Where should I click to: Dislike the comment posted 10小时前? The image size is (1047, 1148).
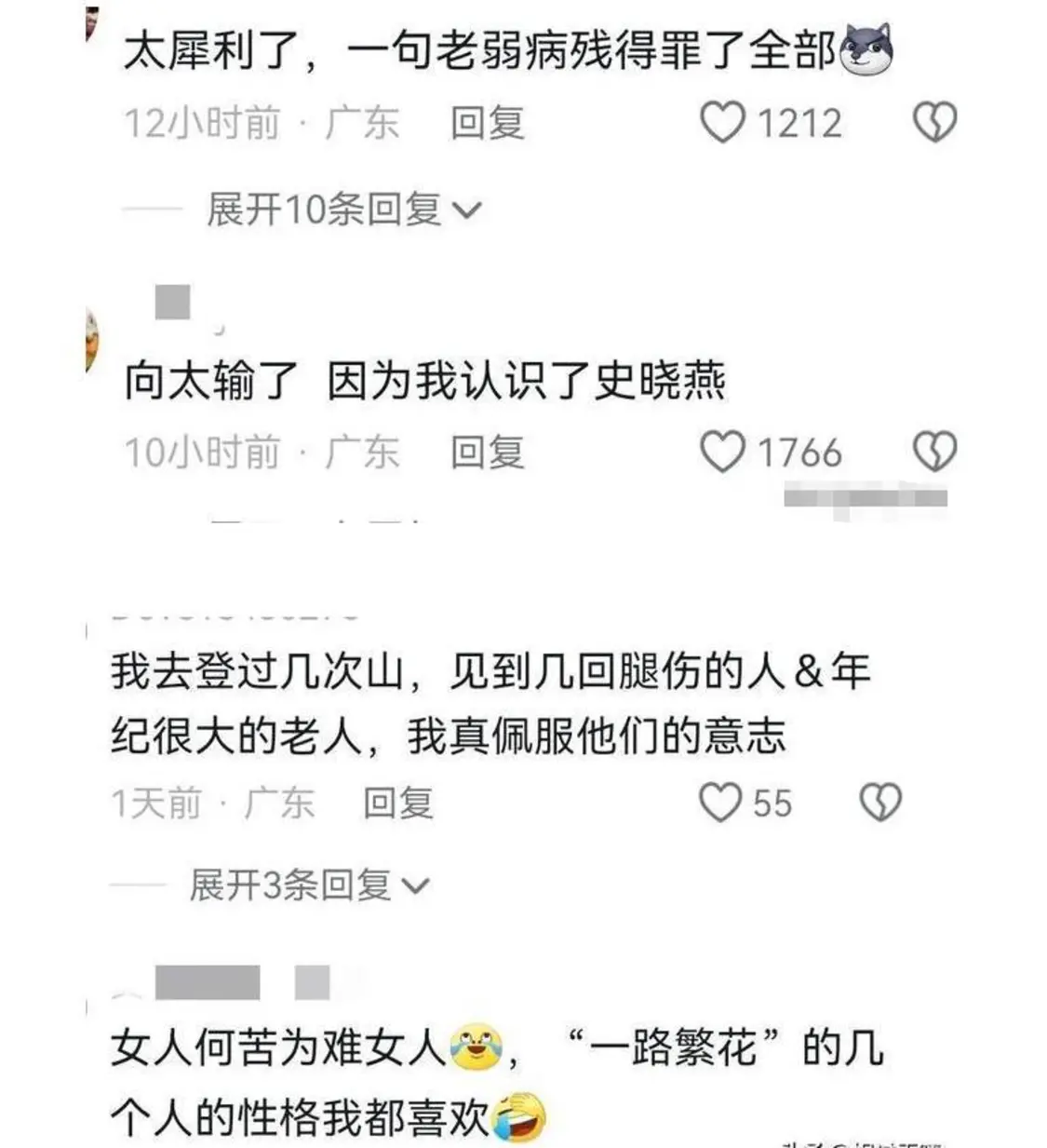click(934, 452)
